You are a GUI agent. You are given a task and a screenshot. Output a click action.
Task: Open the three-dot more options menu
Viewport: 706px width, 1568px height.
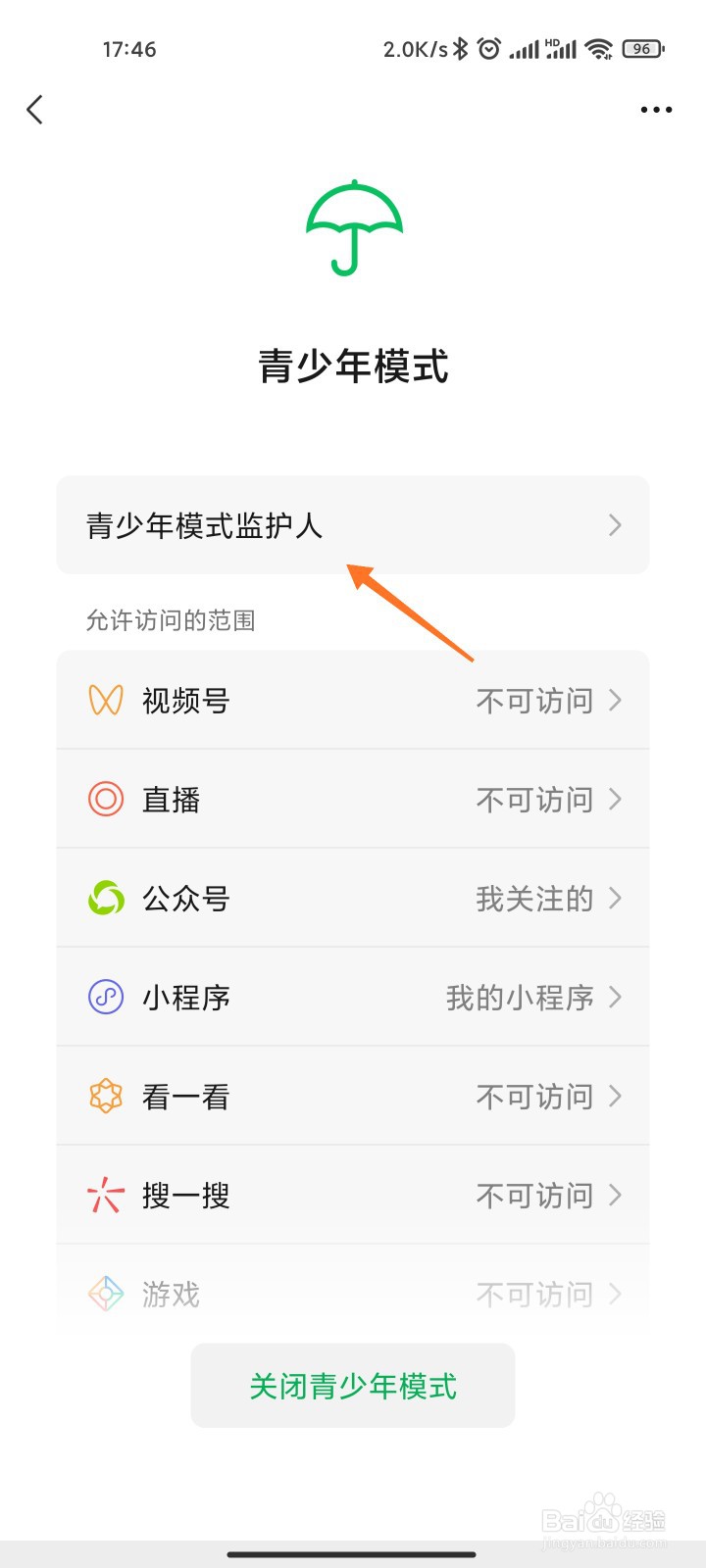tap(654, 110)
